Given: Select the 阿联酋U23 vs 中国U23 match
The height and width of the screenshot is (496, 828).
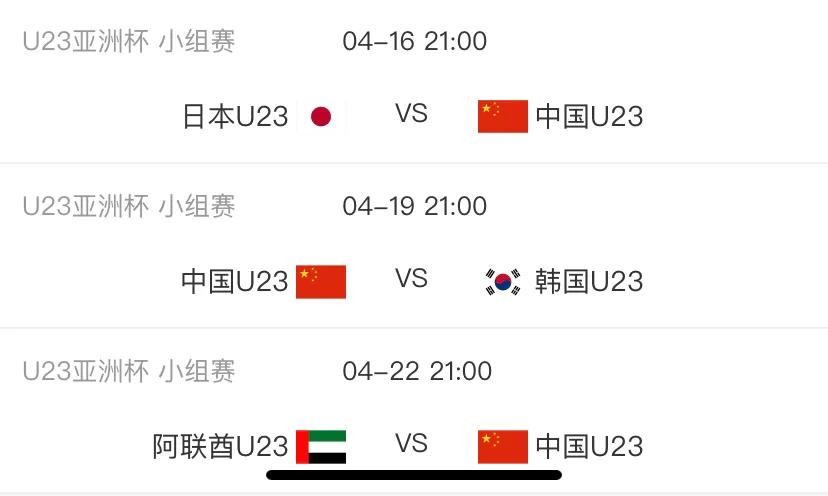Looking at the screenshot, I should click(411, 443).
